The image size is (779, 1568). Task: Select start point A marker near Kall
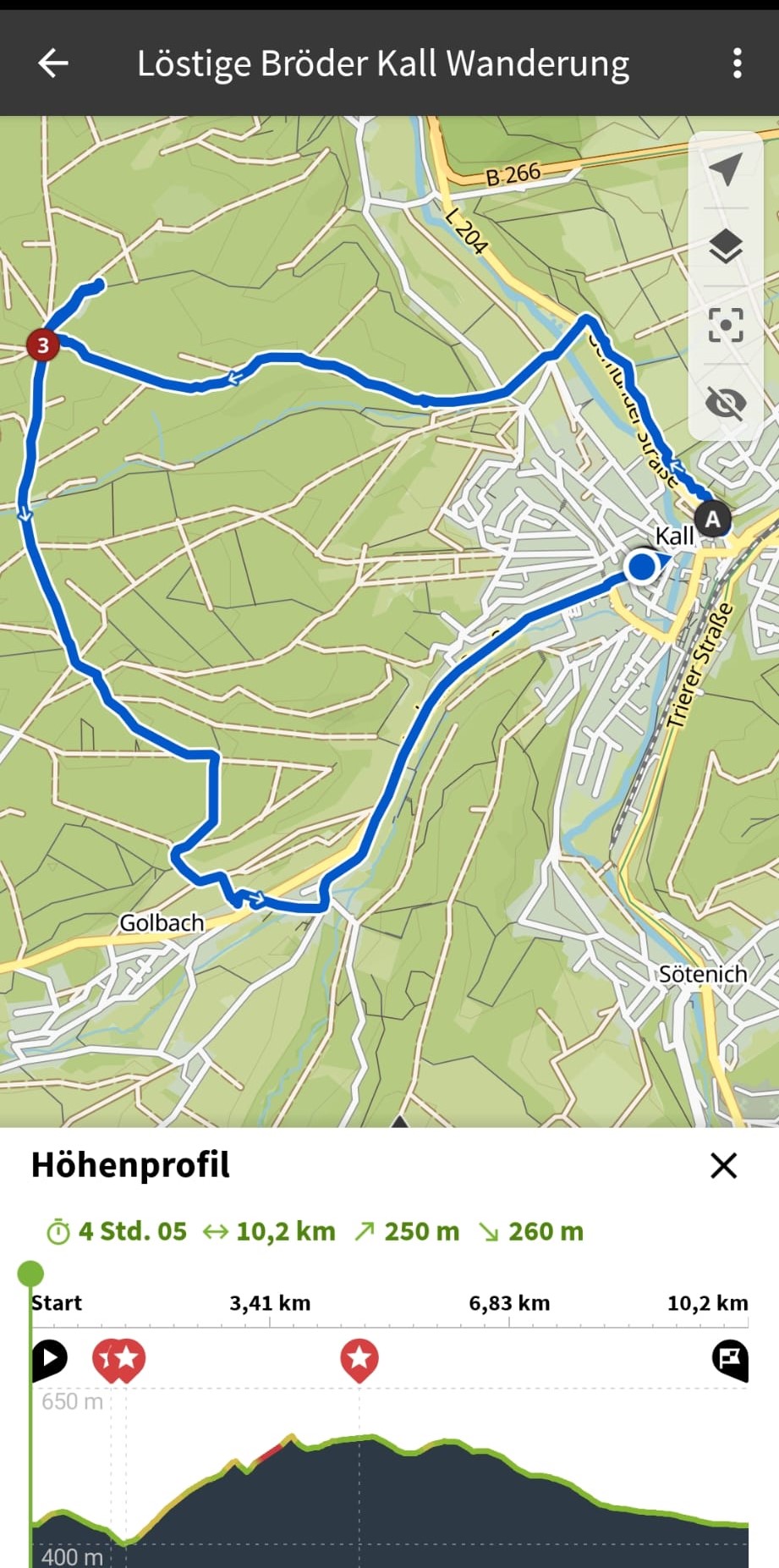(712, 519)
